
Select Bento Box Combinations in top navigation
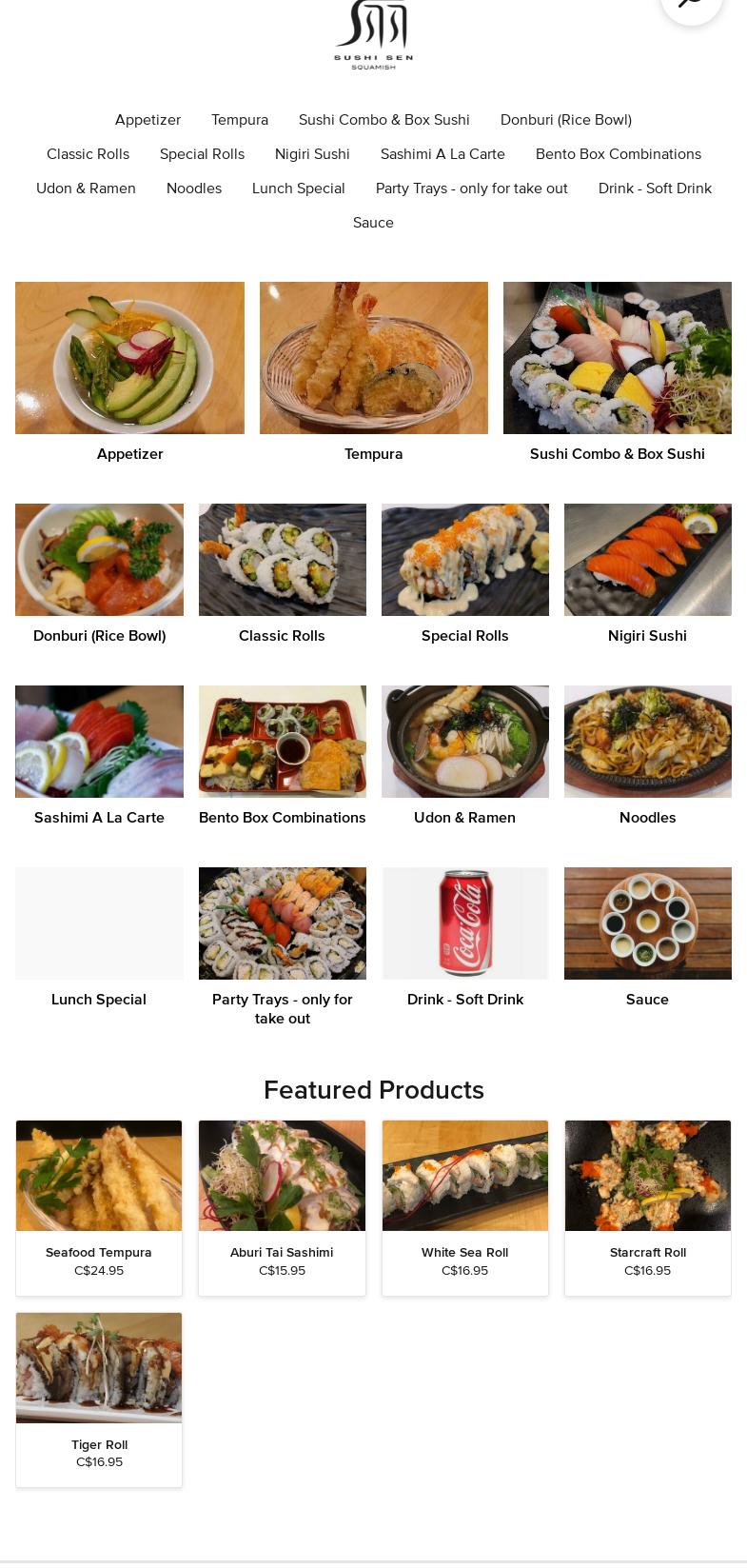(618, 154)
